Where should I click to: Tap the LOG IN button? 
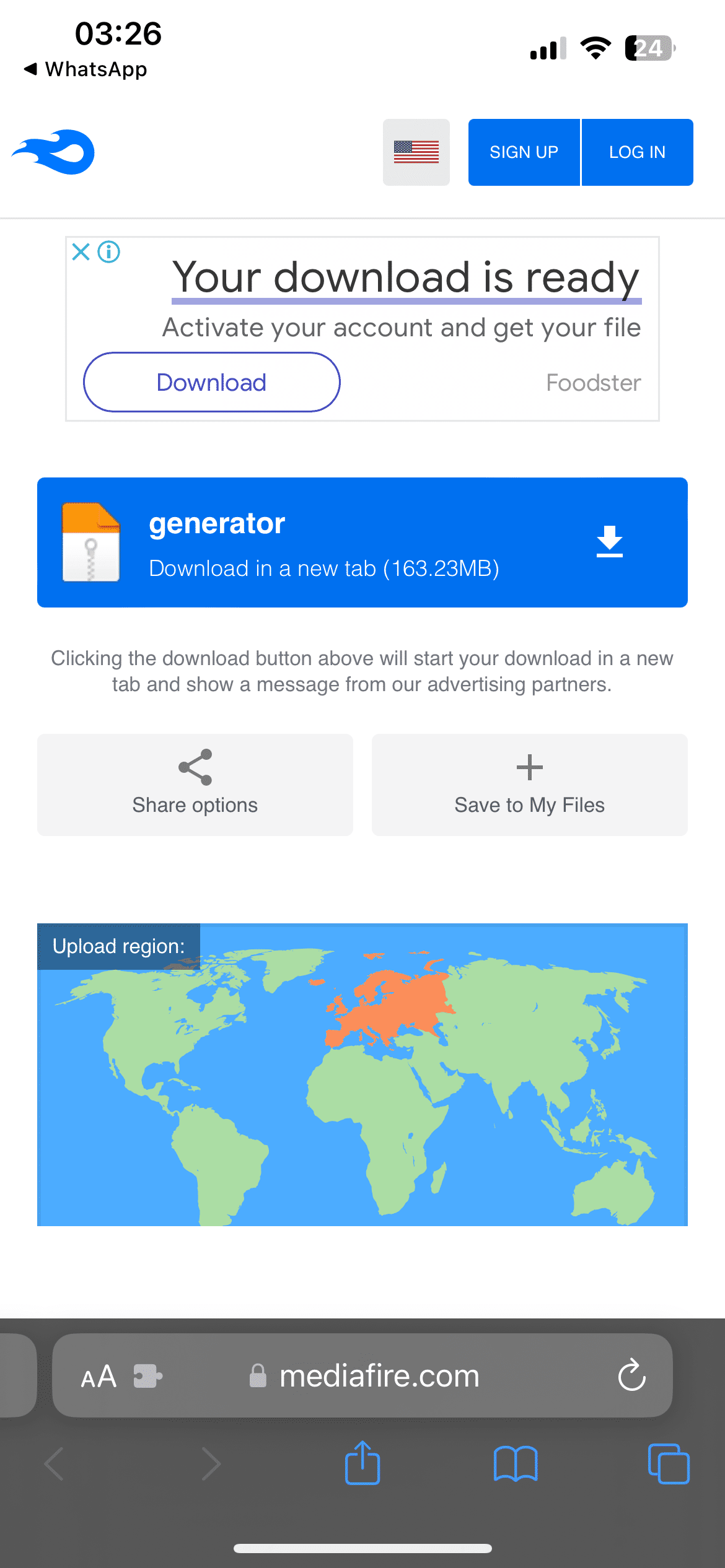click(x=637, y=152)
